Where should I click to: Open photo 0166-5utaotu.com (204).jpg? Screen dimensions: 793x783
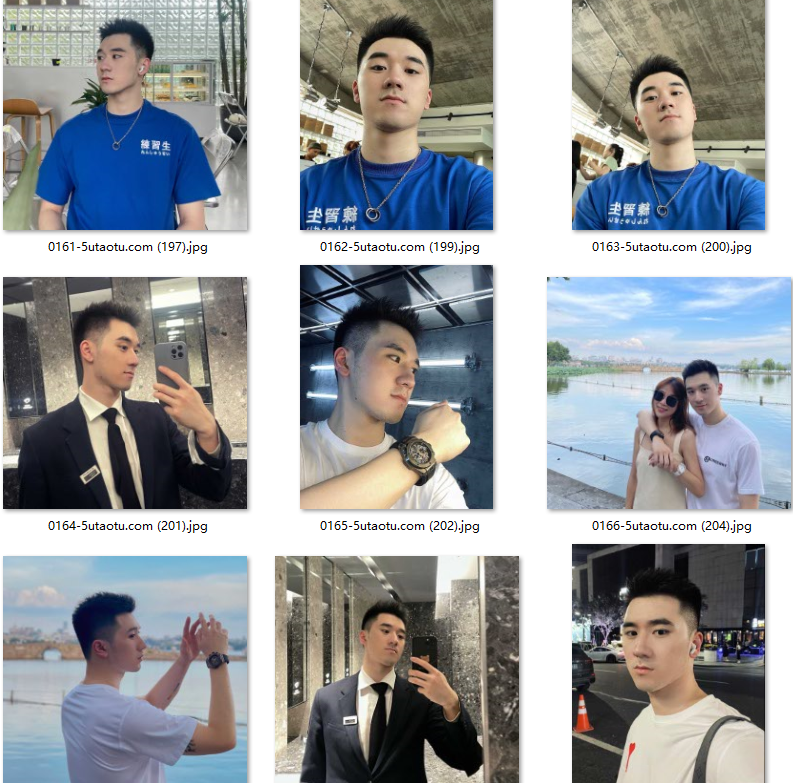(668, 393)
